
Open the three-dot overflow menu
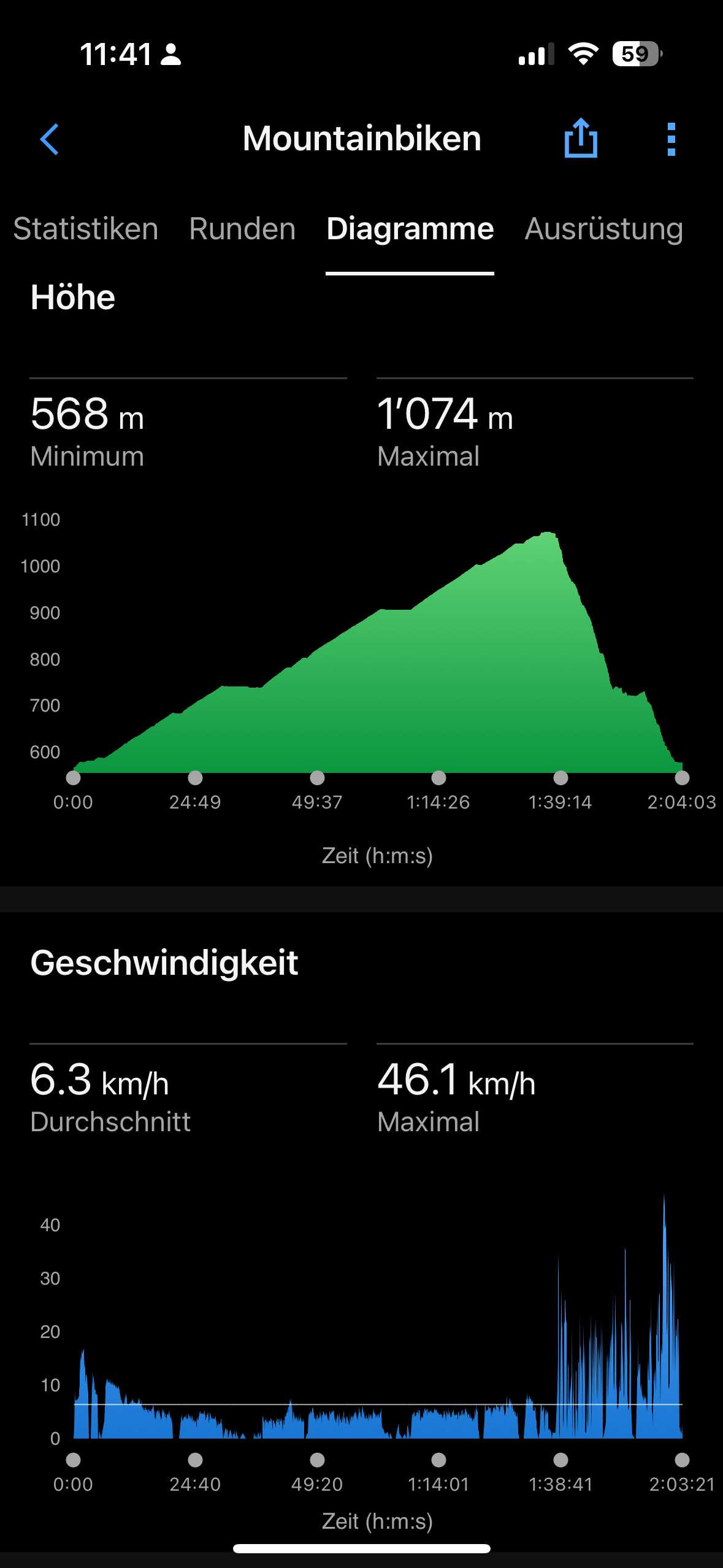pyautogui.click(x=671, y=139)
